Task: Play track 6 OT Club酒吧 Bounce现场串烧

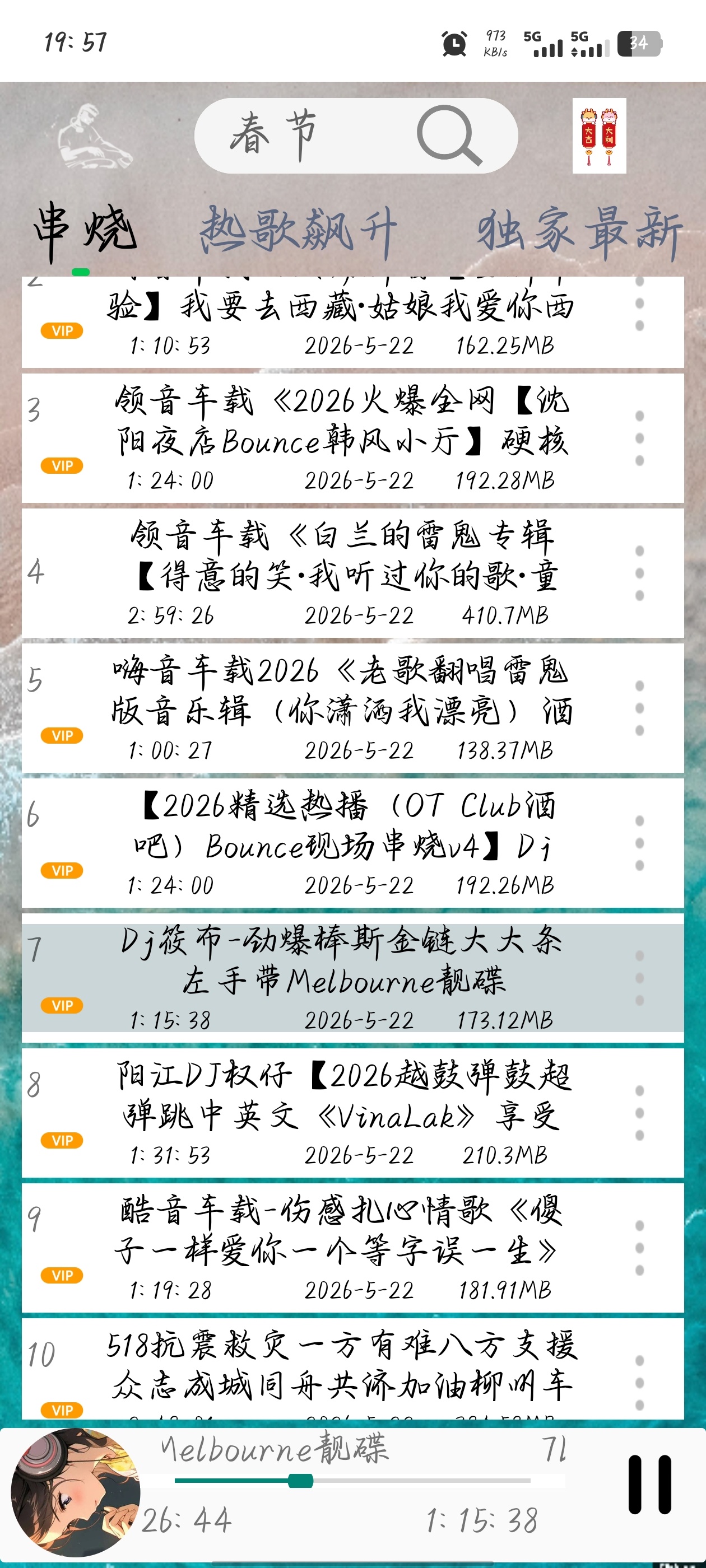Action: 352,843
